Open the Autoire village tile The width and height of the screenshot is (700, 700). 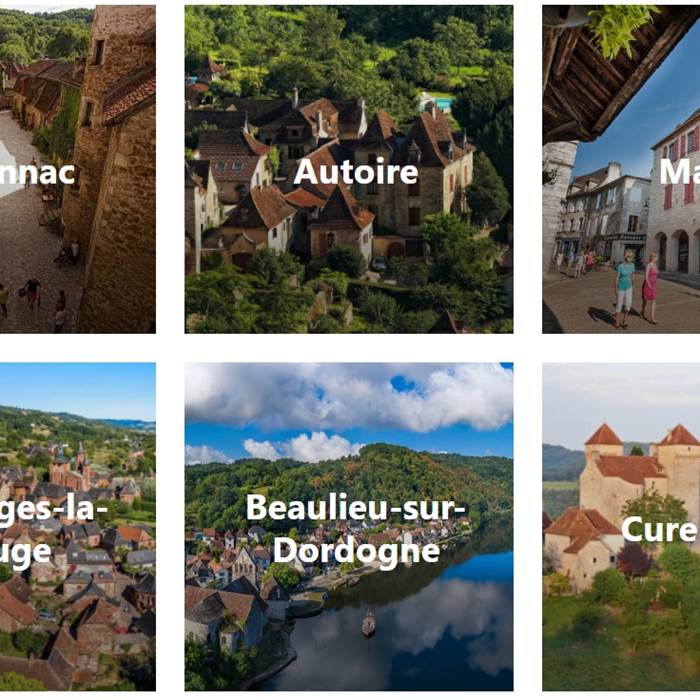(x=349, y=170)
